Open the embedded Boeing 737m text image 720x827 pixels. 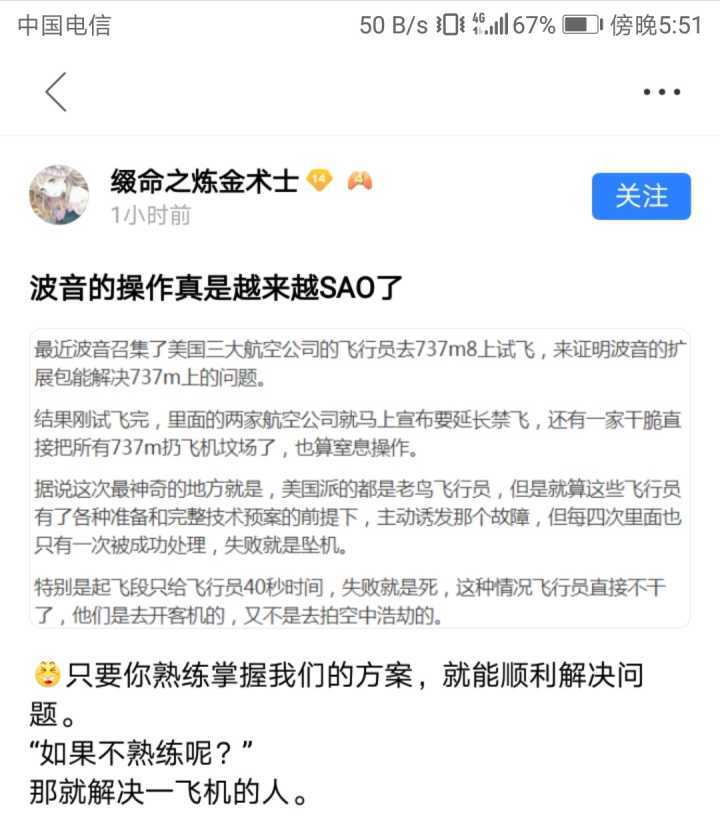click(x=360, y=478)
